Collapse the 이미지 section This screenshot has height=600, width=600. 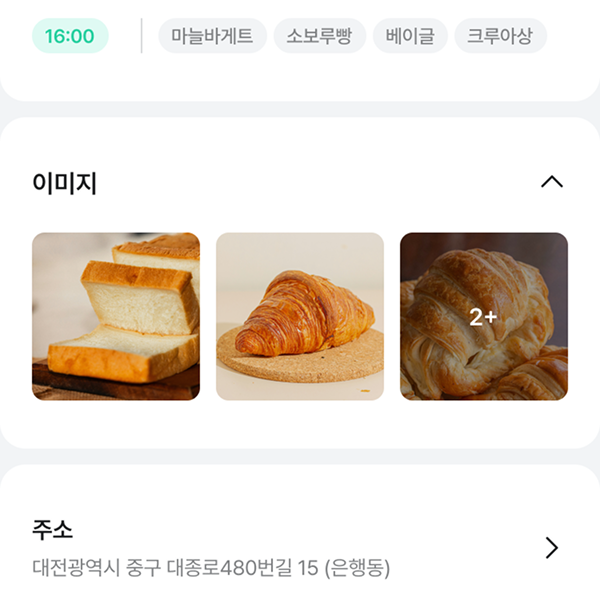(x=551, y=182)
